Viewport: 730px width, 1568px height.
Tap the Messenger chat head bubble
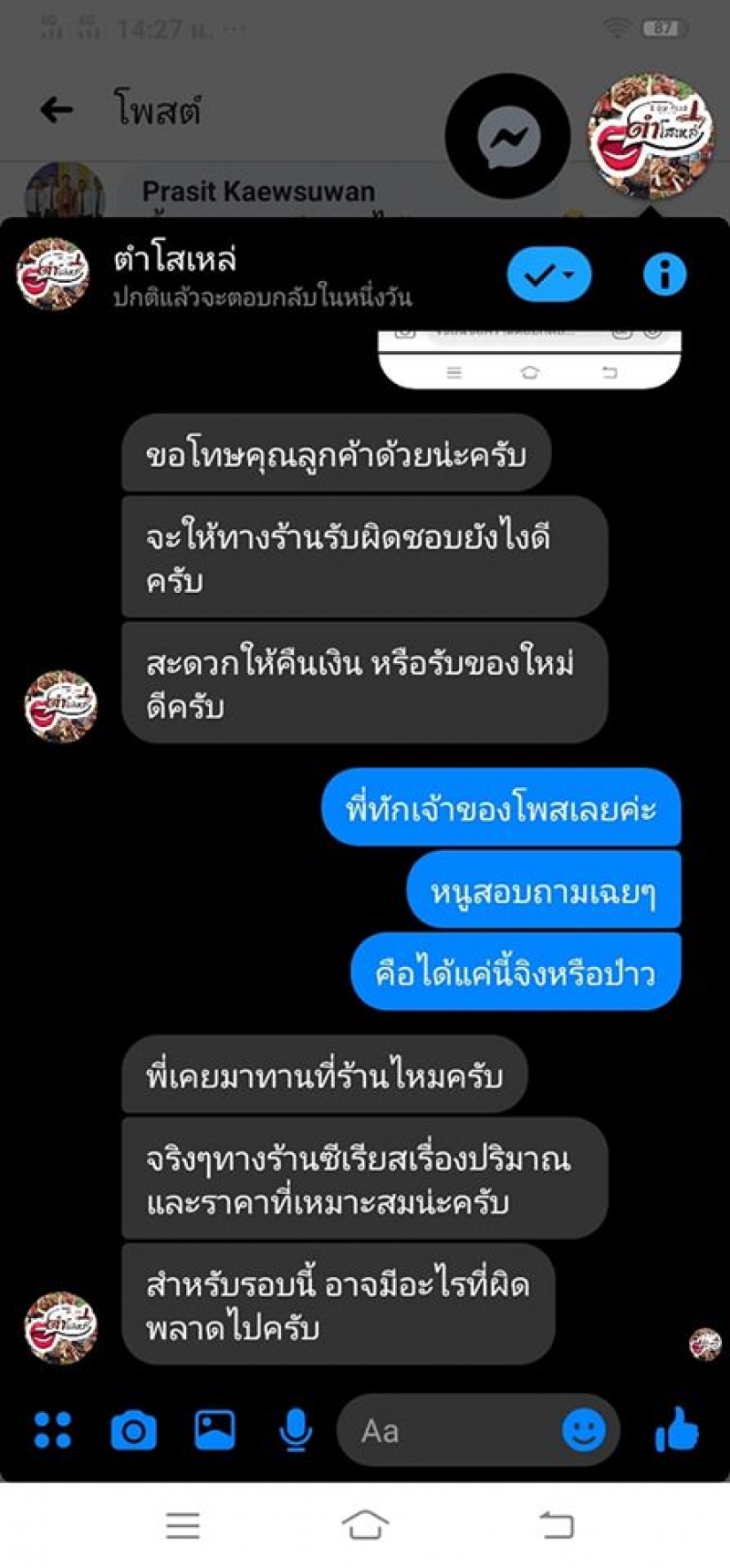[x=507, y=137]
